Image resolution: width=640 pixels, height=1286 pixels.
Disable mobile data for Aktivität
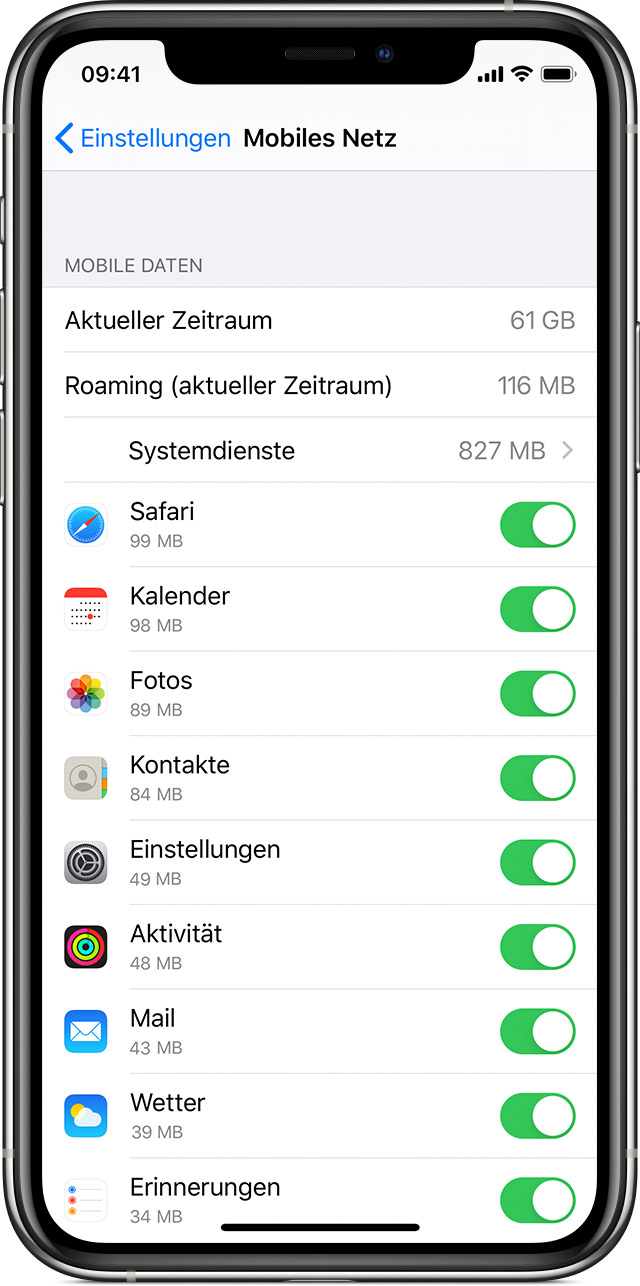pyautogui.click(x=538, y=947)
